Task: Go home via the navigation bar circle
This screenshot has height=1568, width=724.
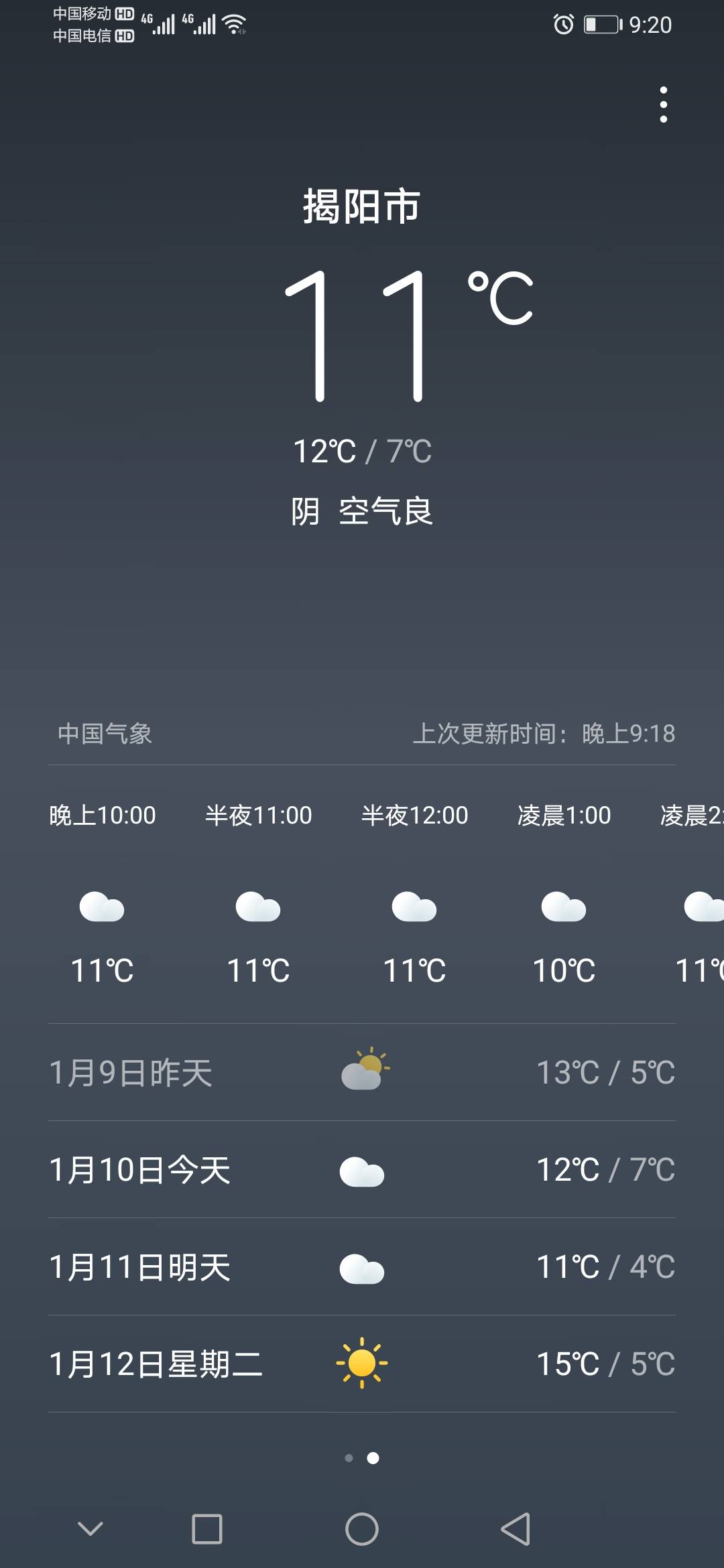Action: pyautogui.click(x=362, y=1528)
